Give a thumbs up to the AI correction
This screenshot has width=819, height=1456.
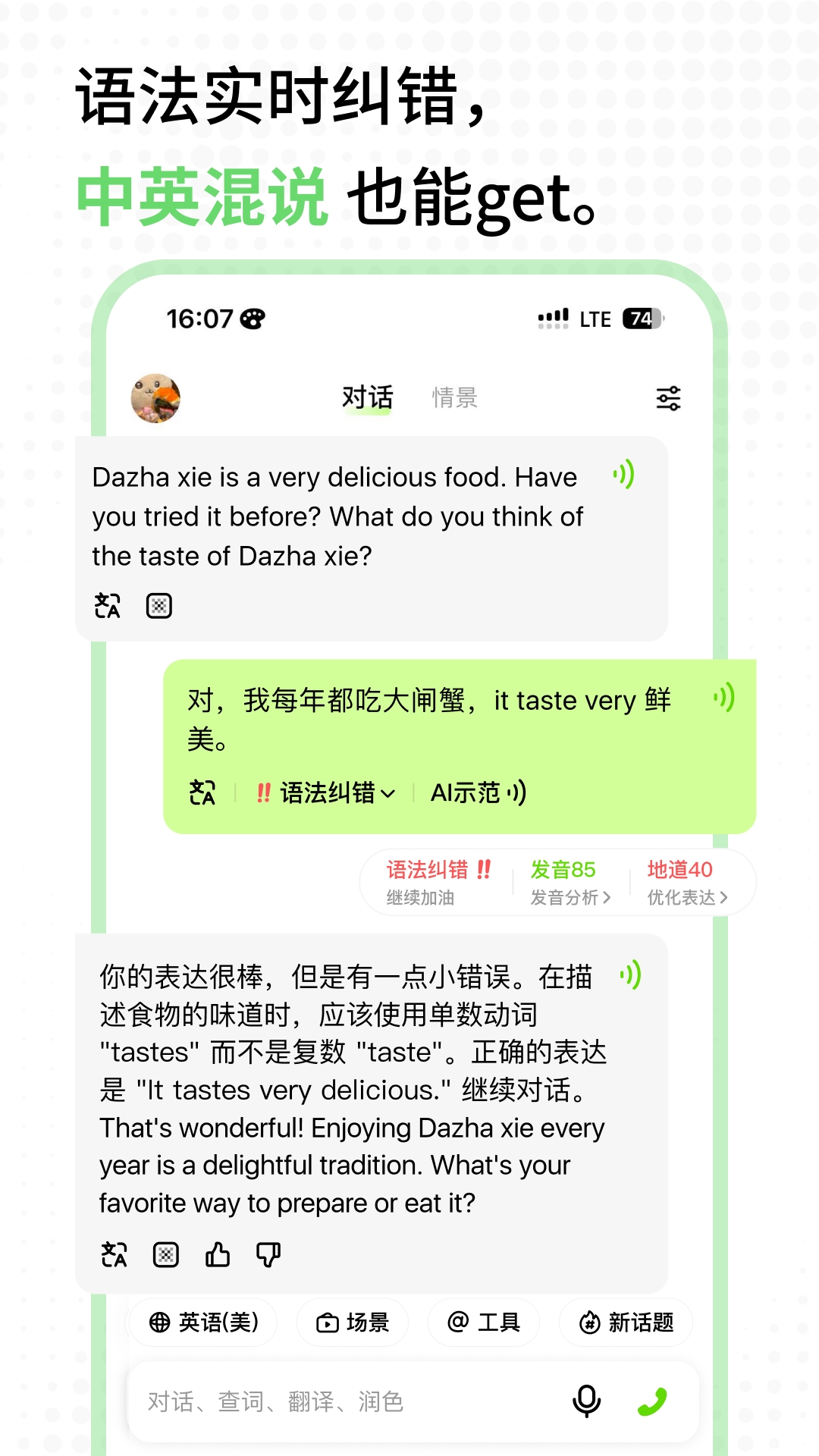[x=218, y=1254]
